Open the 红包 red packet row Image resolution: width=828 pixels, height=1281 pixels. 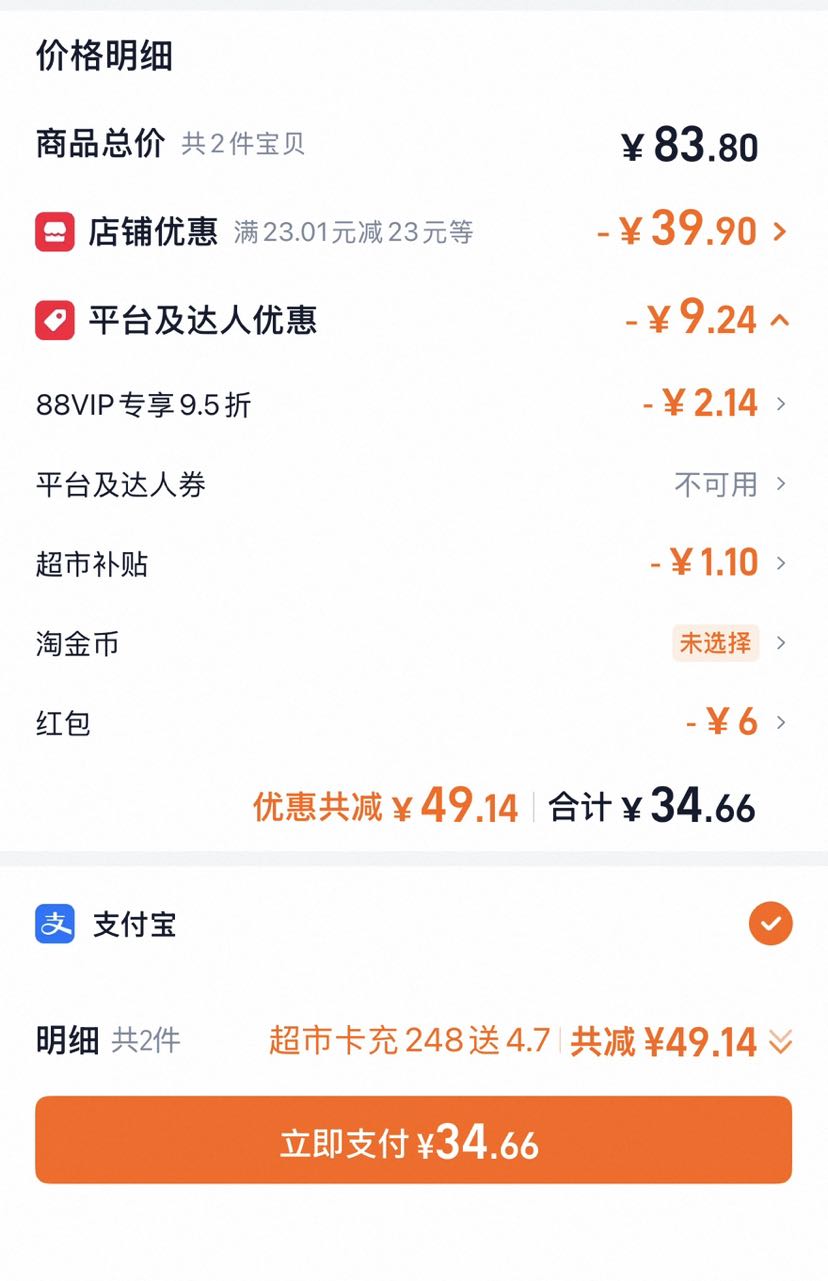tap(413, 722)
